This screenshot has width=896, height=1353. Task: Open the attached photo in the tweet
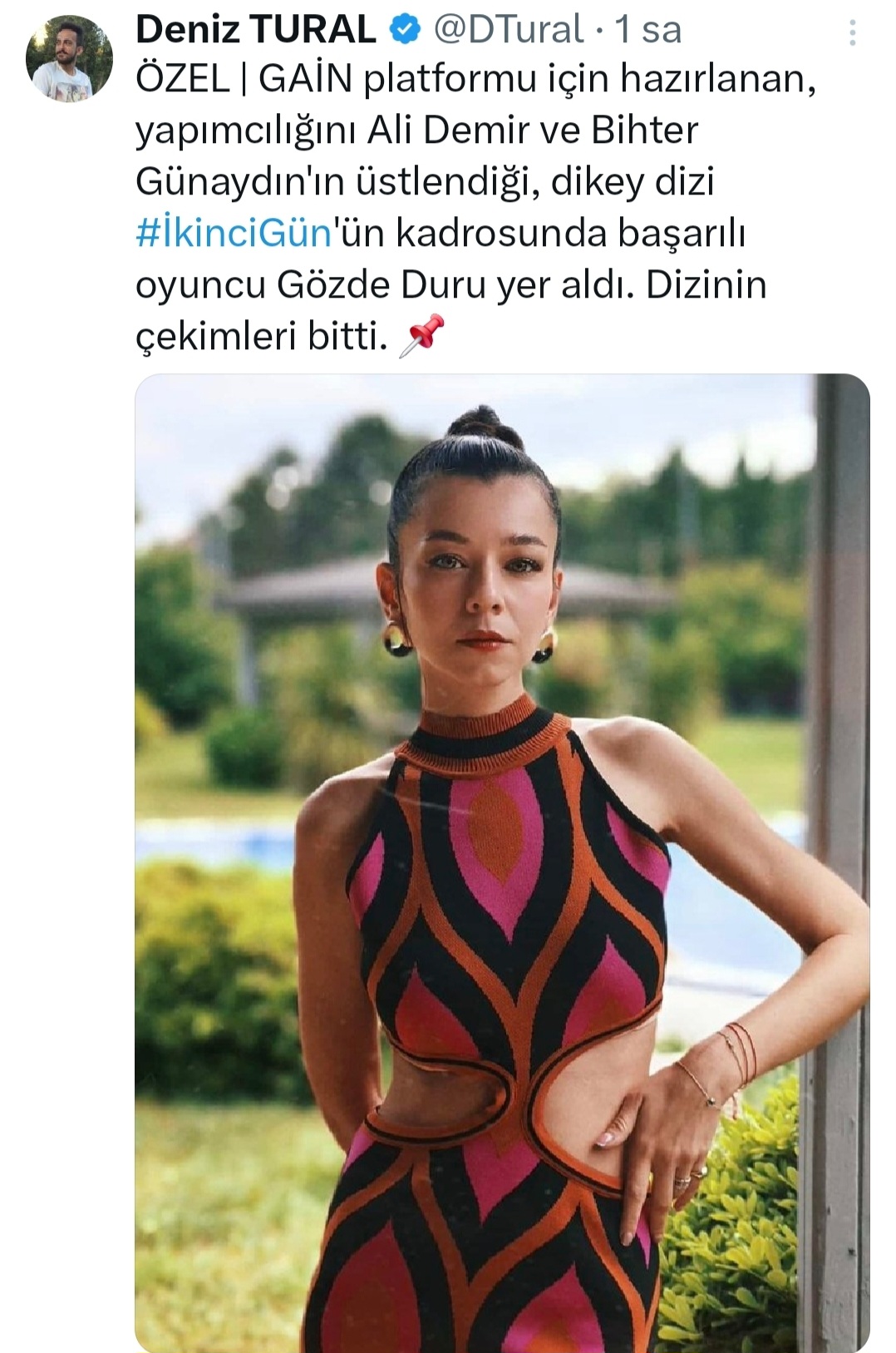point(502,862)
